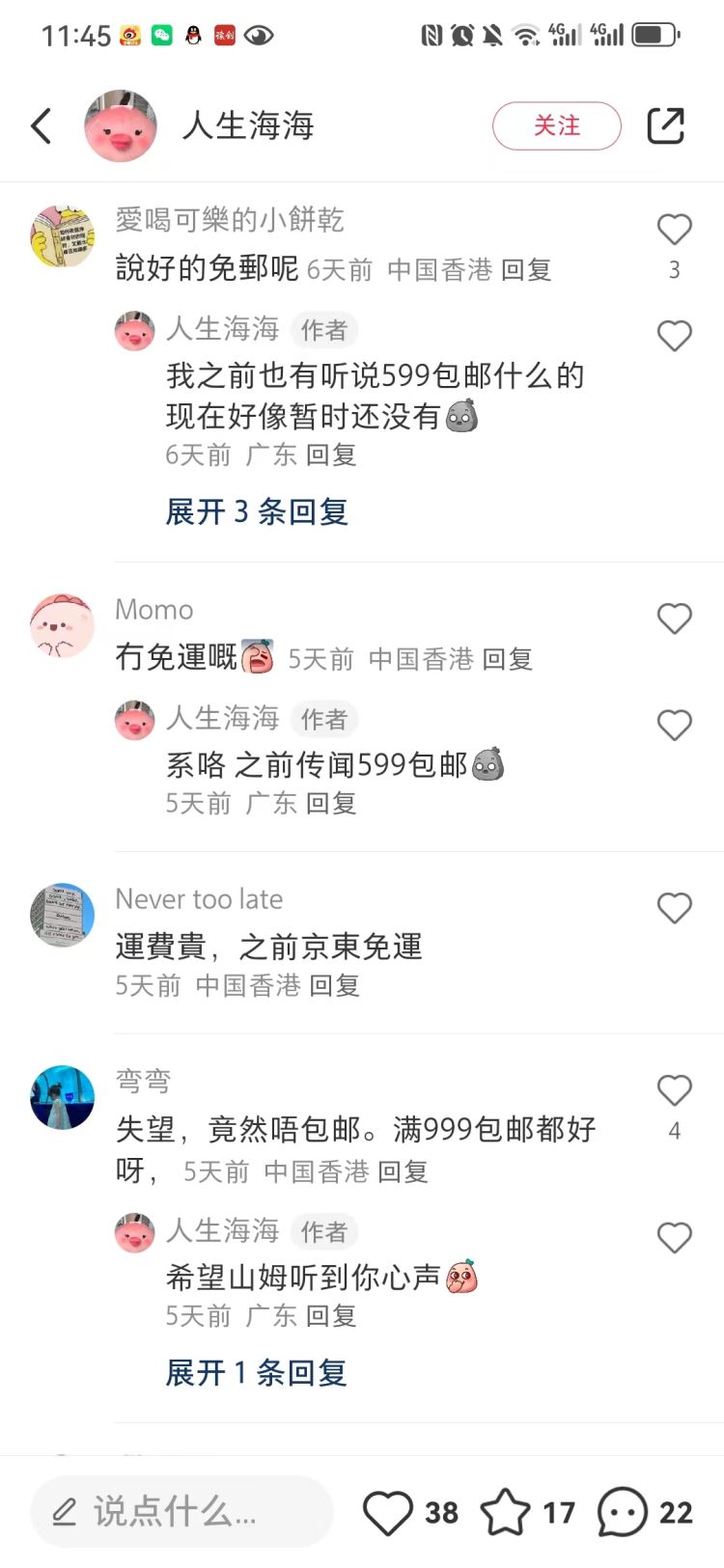Reply to 愛喝可樂的小餅乾's comment
Image resolution: width=724 pixels, height=1568 pixels.
coord(526,270)
